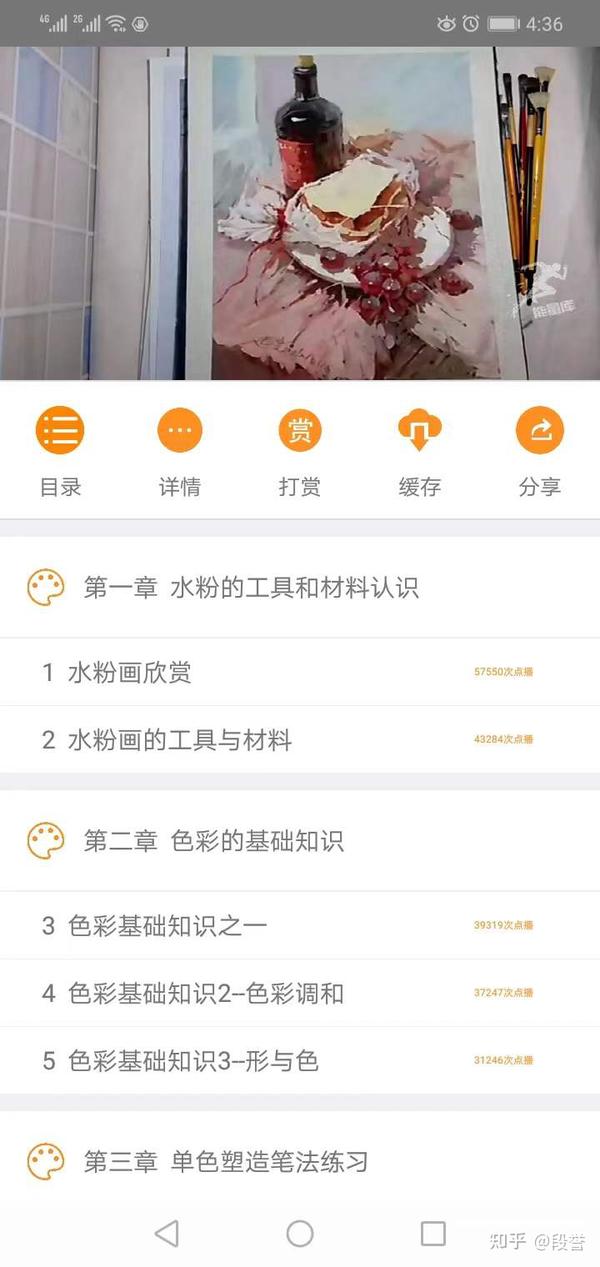Viewport: 600px width, 1267px height.
Task: Share this course via 分享
Action: (x=540, y=451)
